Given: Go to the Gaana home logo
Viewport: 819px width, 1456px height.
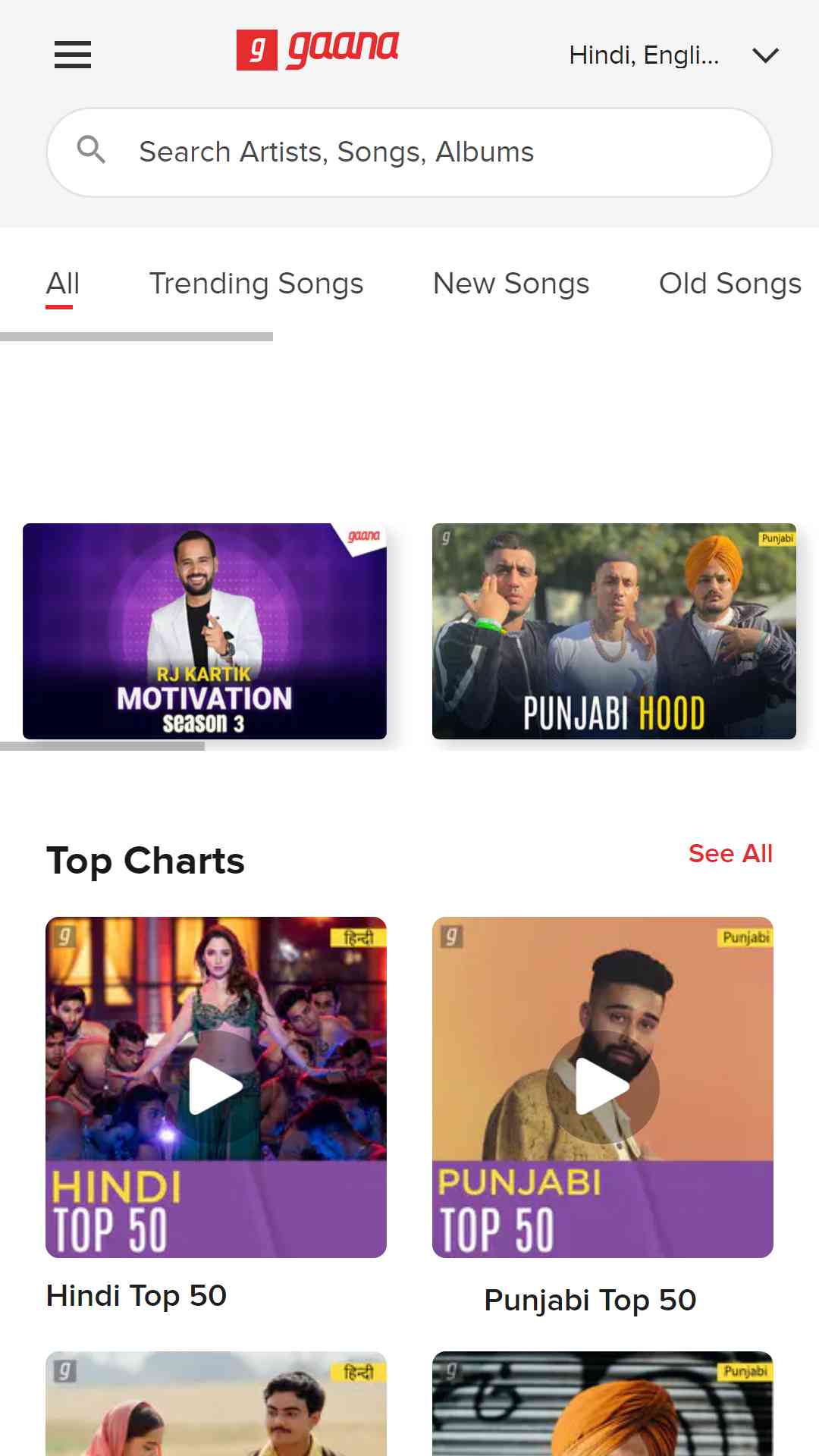Looking at the screenshot, I should click(317, 50).
